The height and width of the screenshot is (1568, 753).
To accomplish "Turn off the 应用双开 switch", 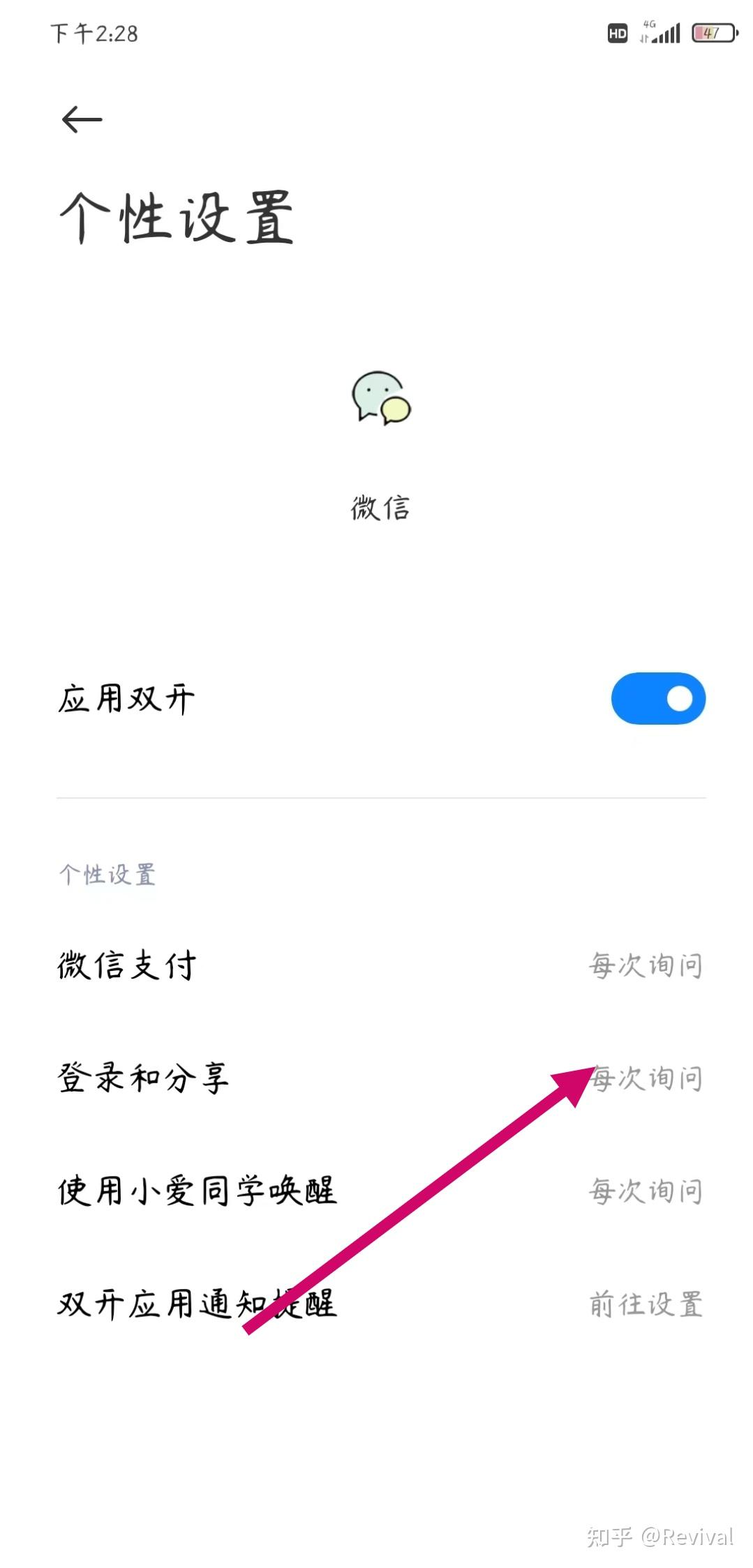I will click(x=657, y=698).
